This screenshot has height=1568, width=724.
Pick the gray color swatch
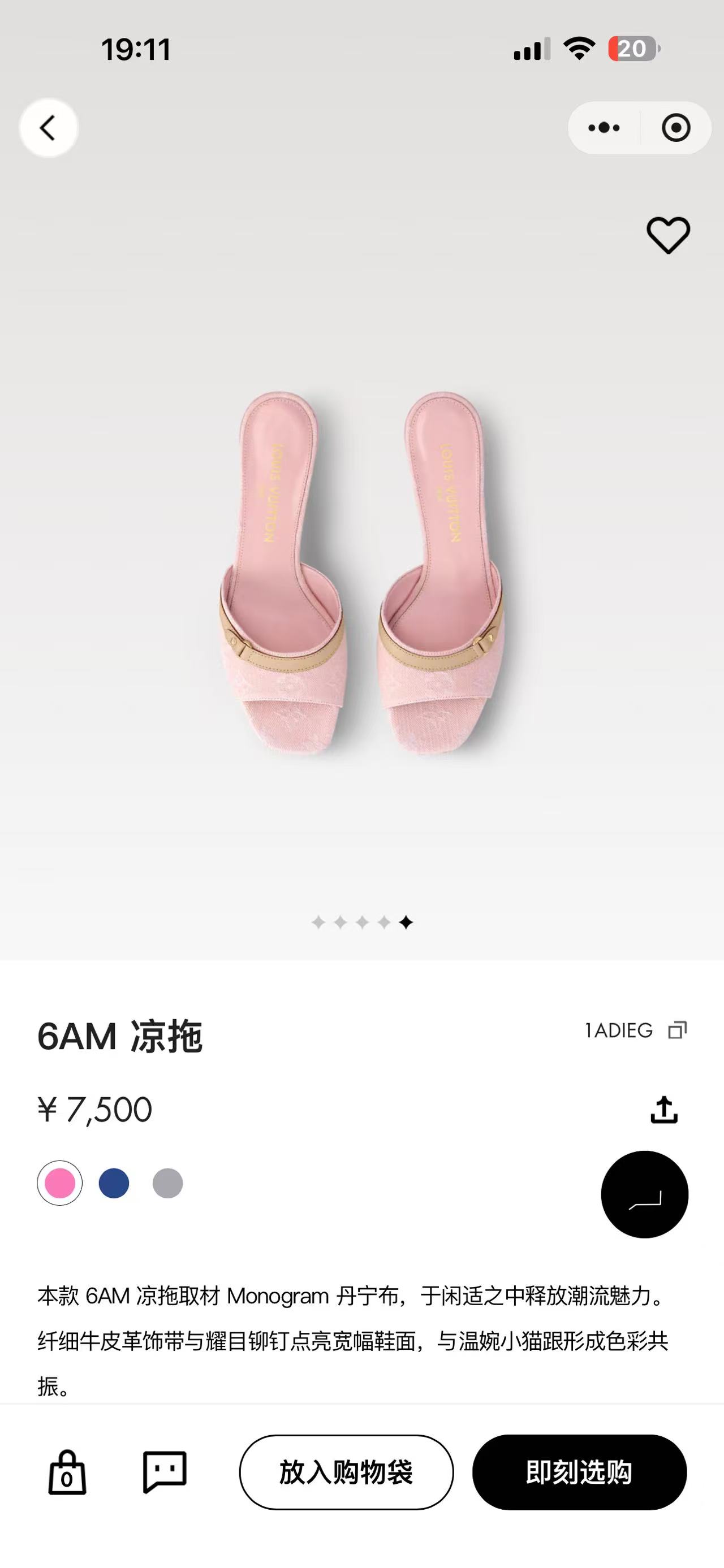click(x=167, y=1183)
